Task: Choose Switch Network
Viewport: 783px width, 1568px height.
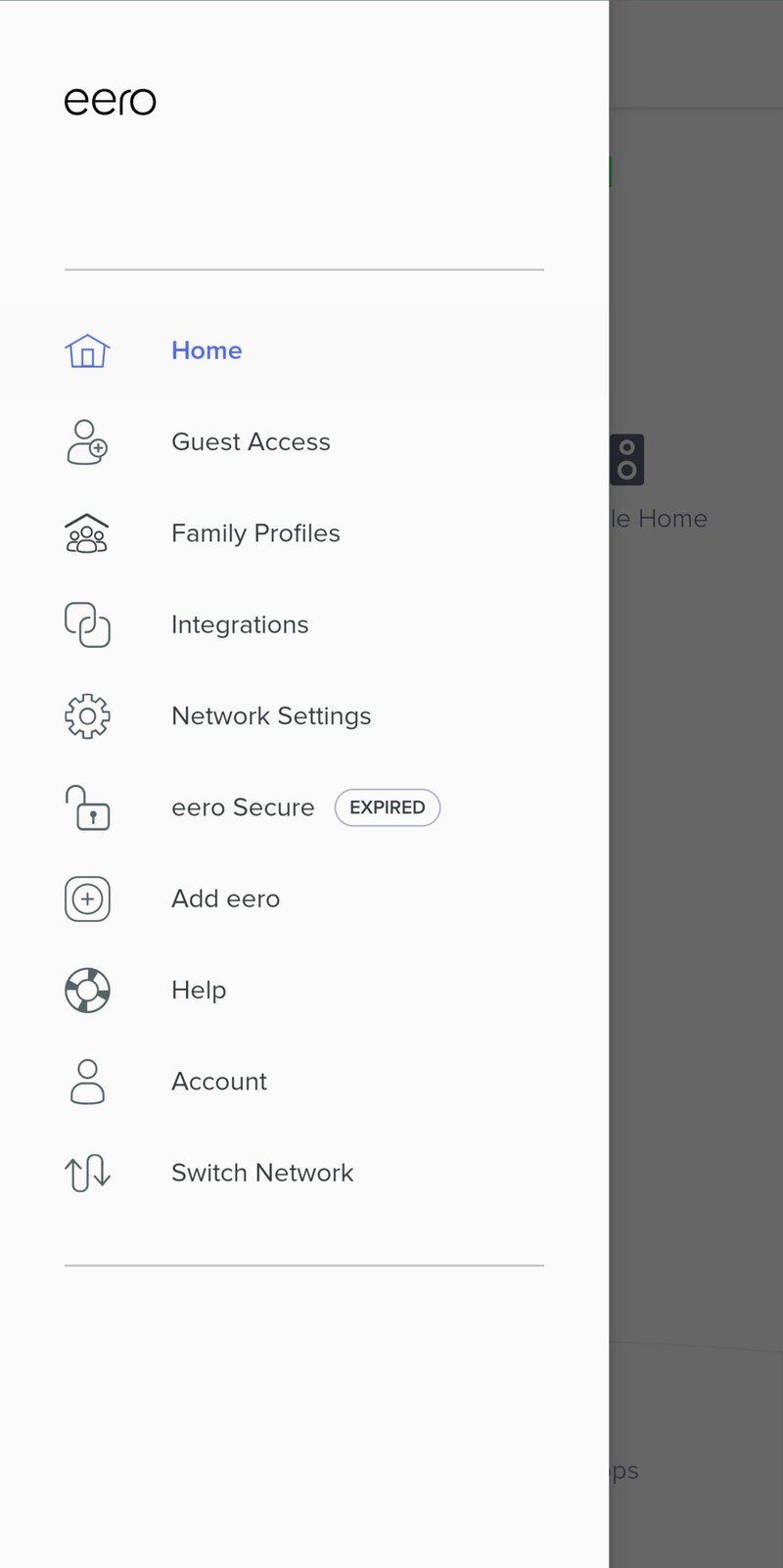Action: click(262, 1173)
